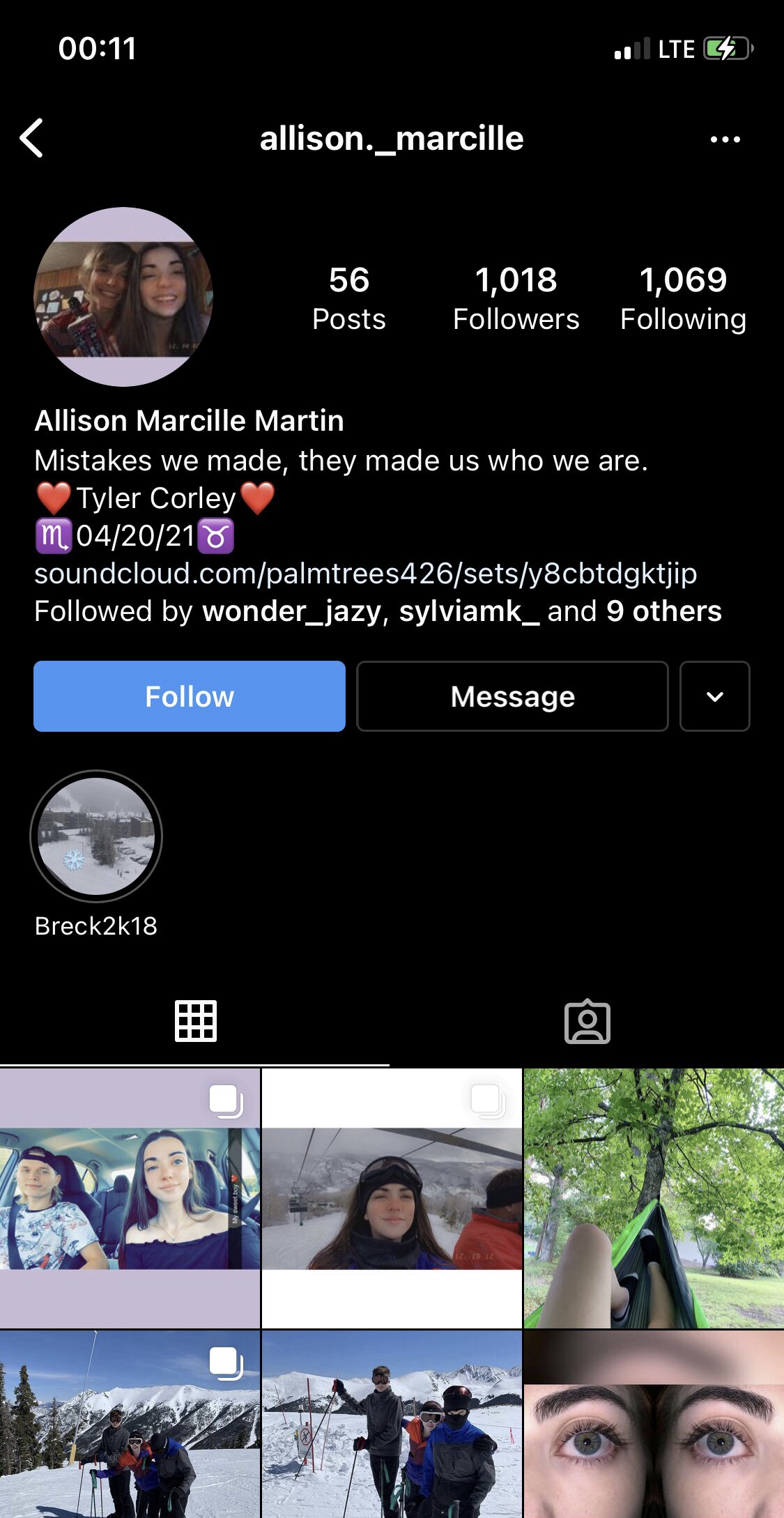Open the green hammock post
The width and height of the screenshot is (784, 1518).
tap(654, 1198)
